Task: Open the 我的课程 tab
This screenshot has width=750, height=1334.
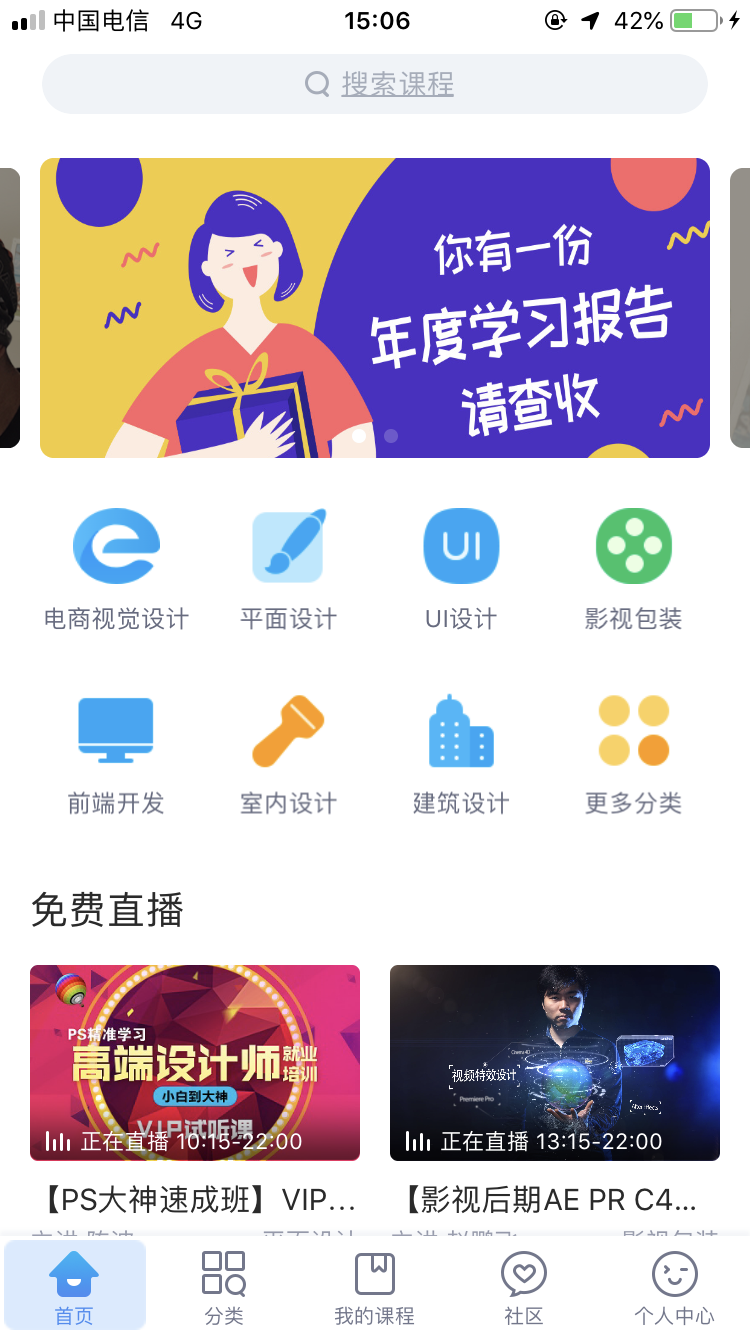Action: point(374,1286)
